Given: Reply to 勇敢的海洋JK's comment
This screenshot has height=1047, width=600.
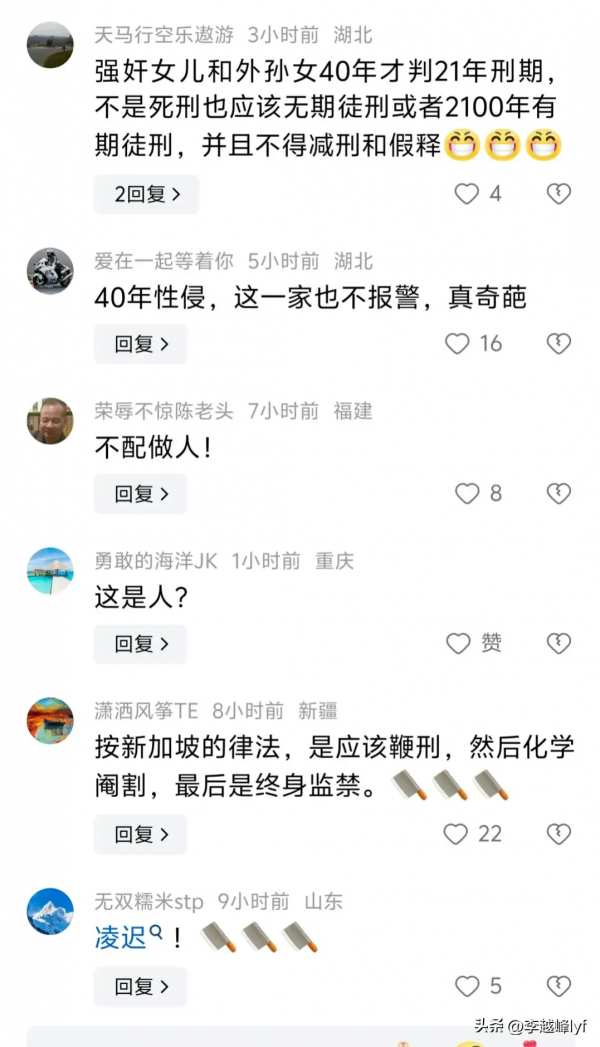Looking at the screenshot, I should [140, 644].
